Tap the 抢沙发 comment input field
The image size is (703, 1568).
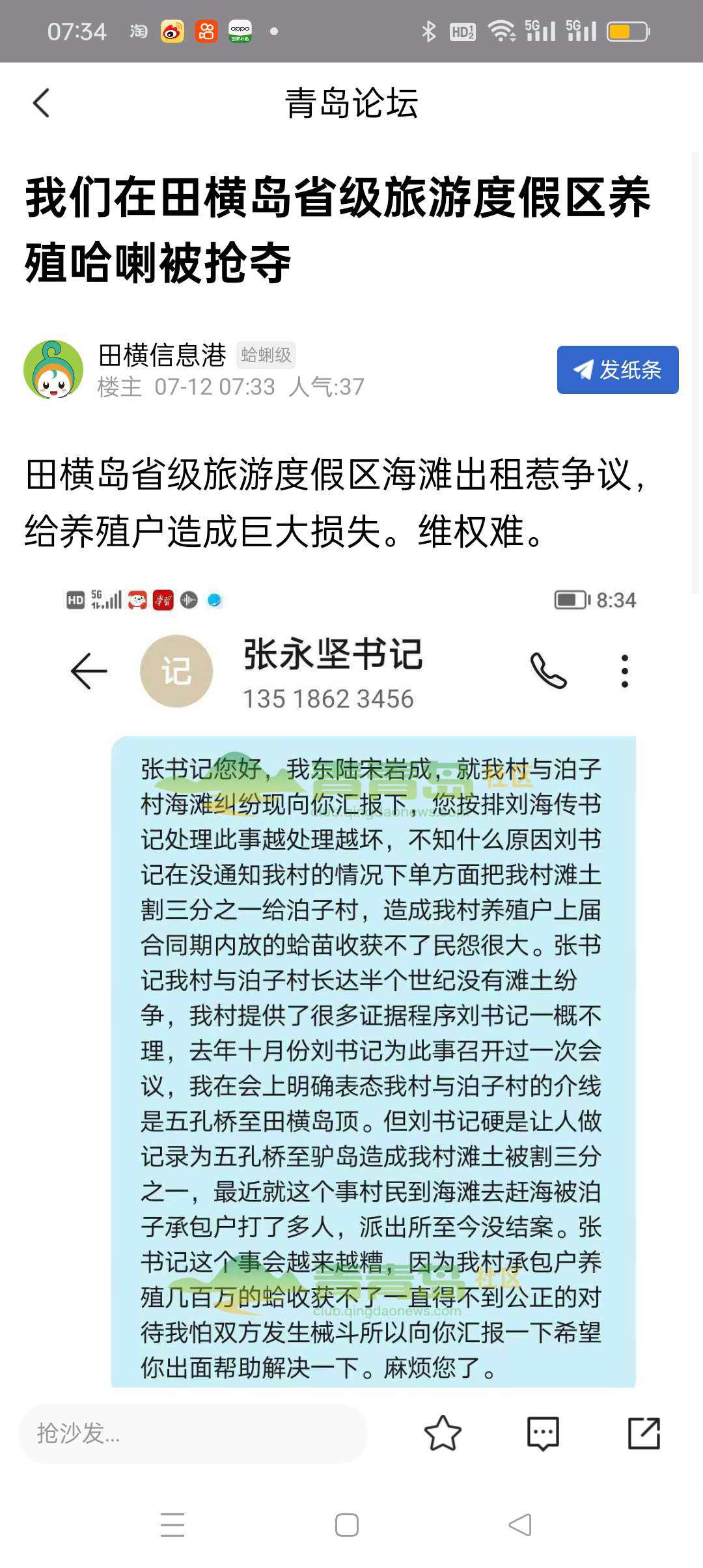(x=192, y=1433)
